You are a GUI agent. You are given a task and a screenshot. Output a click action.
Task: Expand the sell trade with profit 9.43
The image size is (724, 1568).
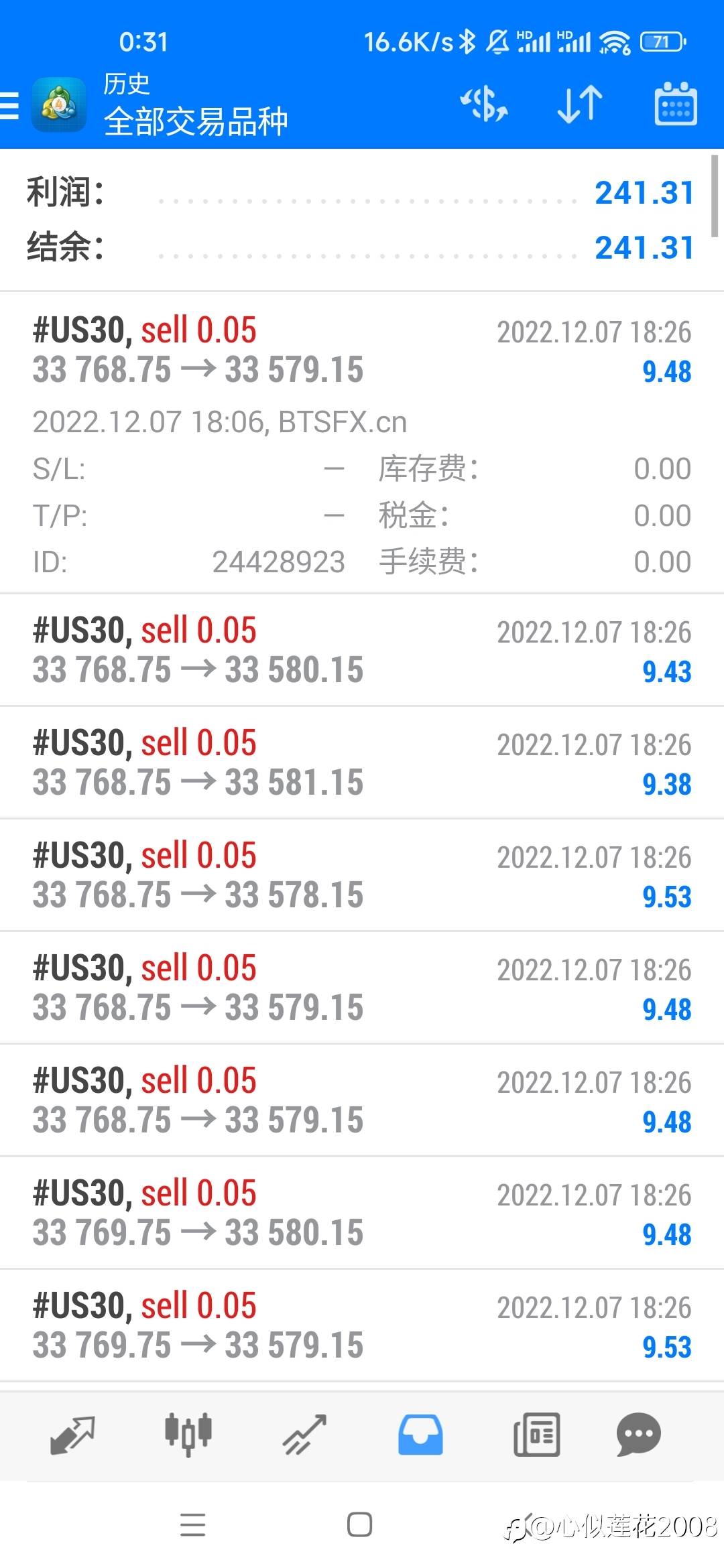(x=362, y=650)
